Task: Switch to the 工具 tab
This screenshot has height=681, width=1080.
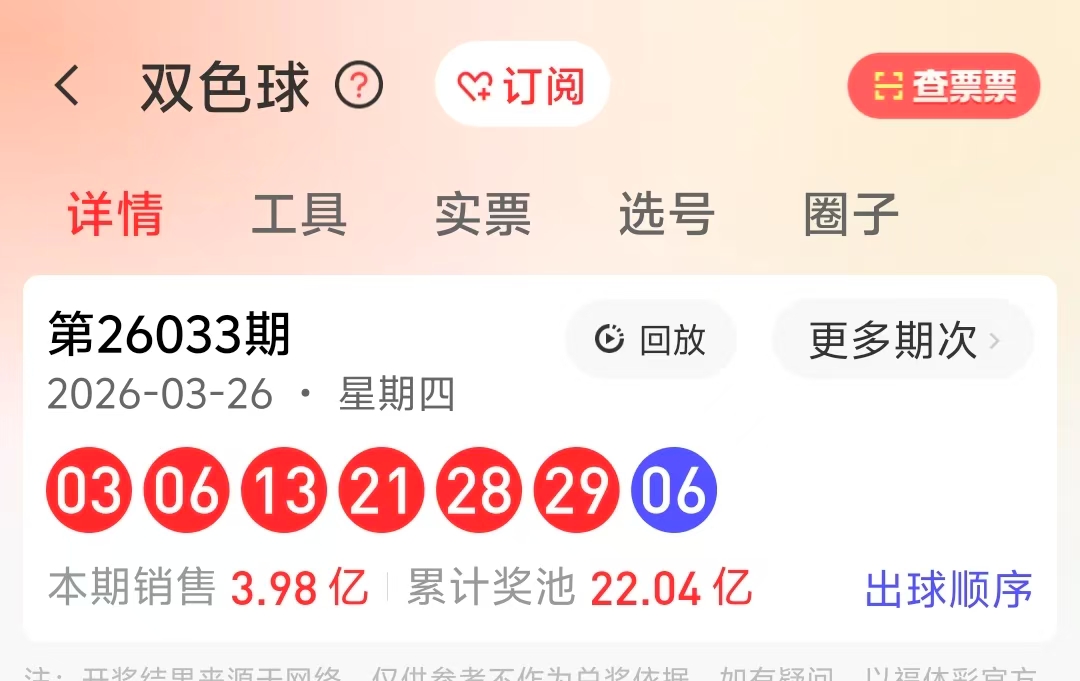Action: (x=299, y=214)
